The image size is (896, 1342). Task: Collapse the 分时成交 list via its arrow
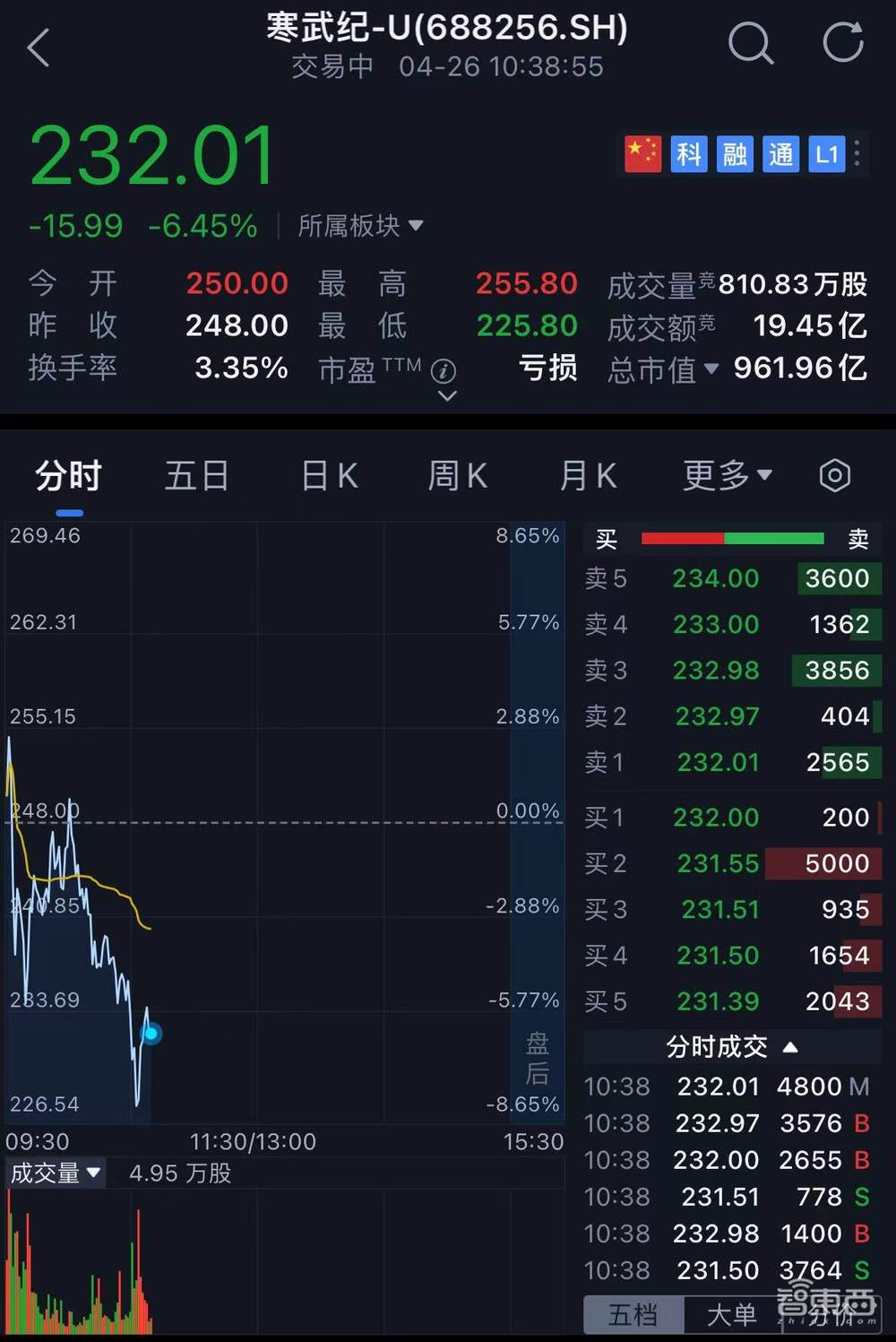coord(789,1046)
